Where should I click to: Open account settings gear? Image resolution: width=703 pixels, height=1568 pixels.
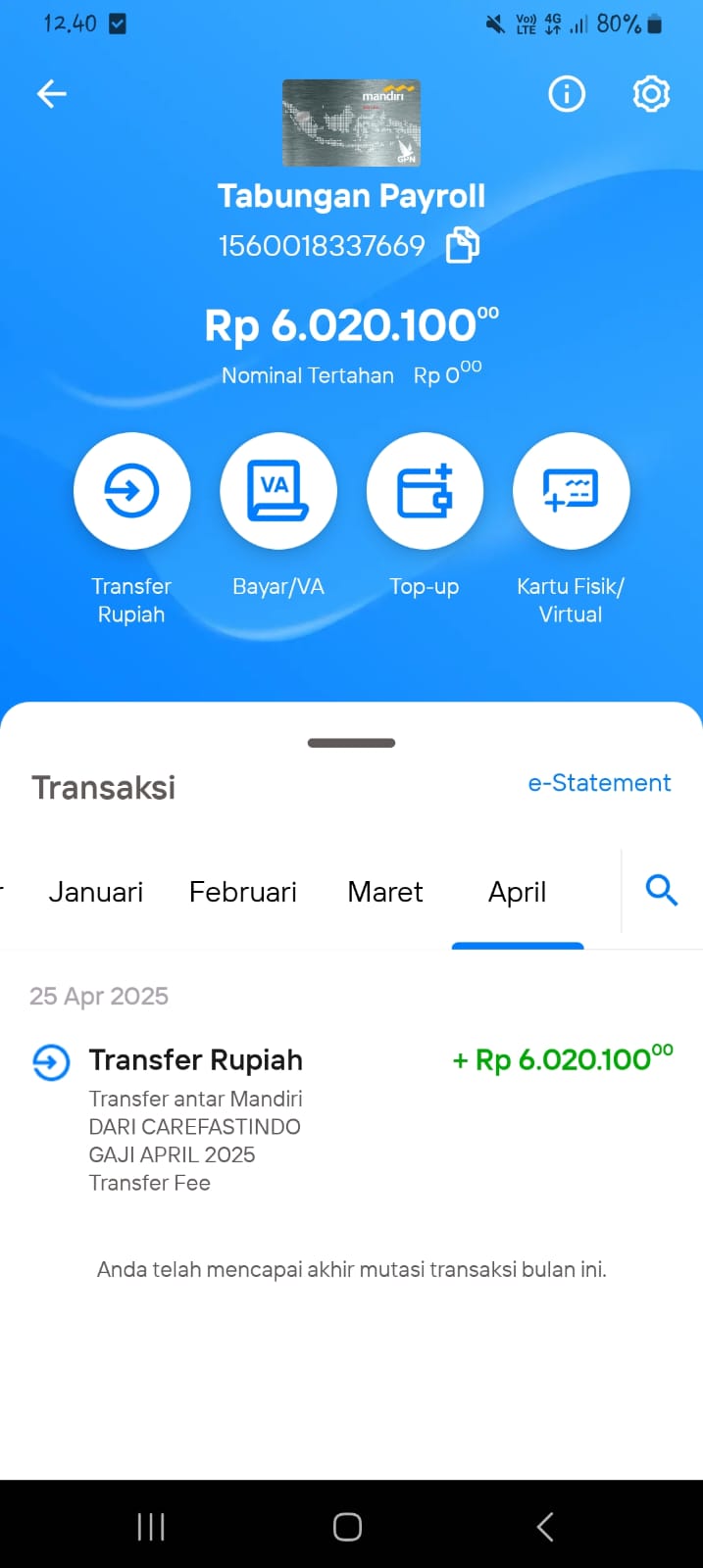[x=651, y=94]
